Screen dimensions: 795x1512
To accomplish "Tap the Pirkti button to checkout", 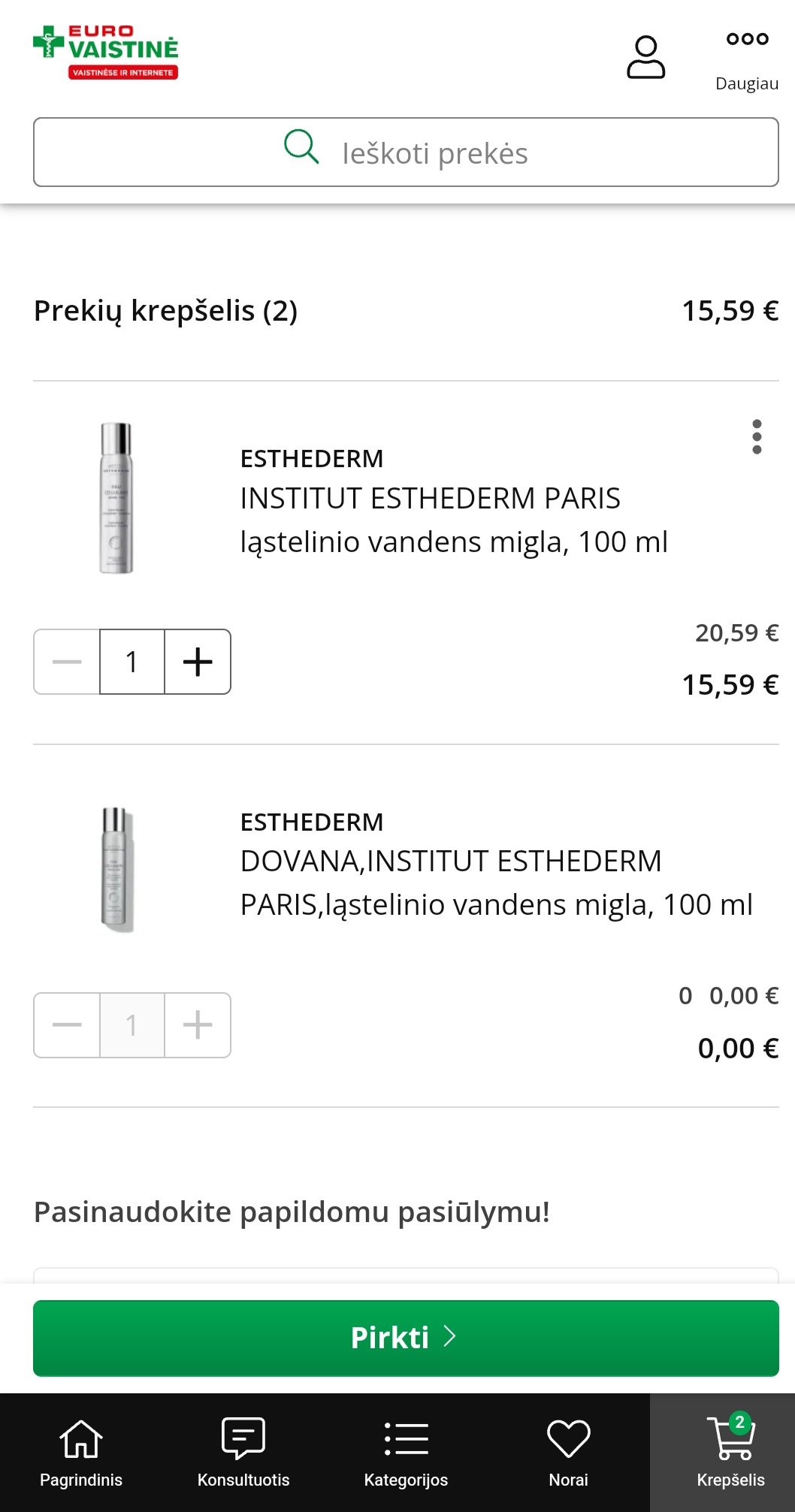I will [406, 1338].
